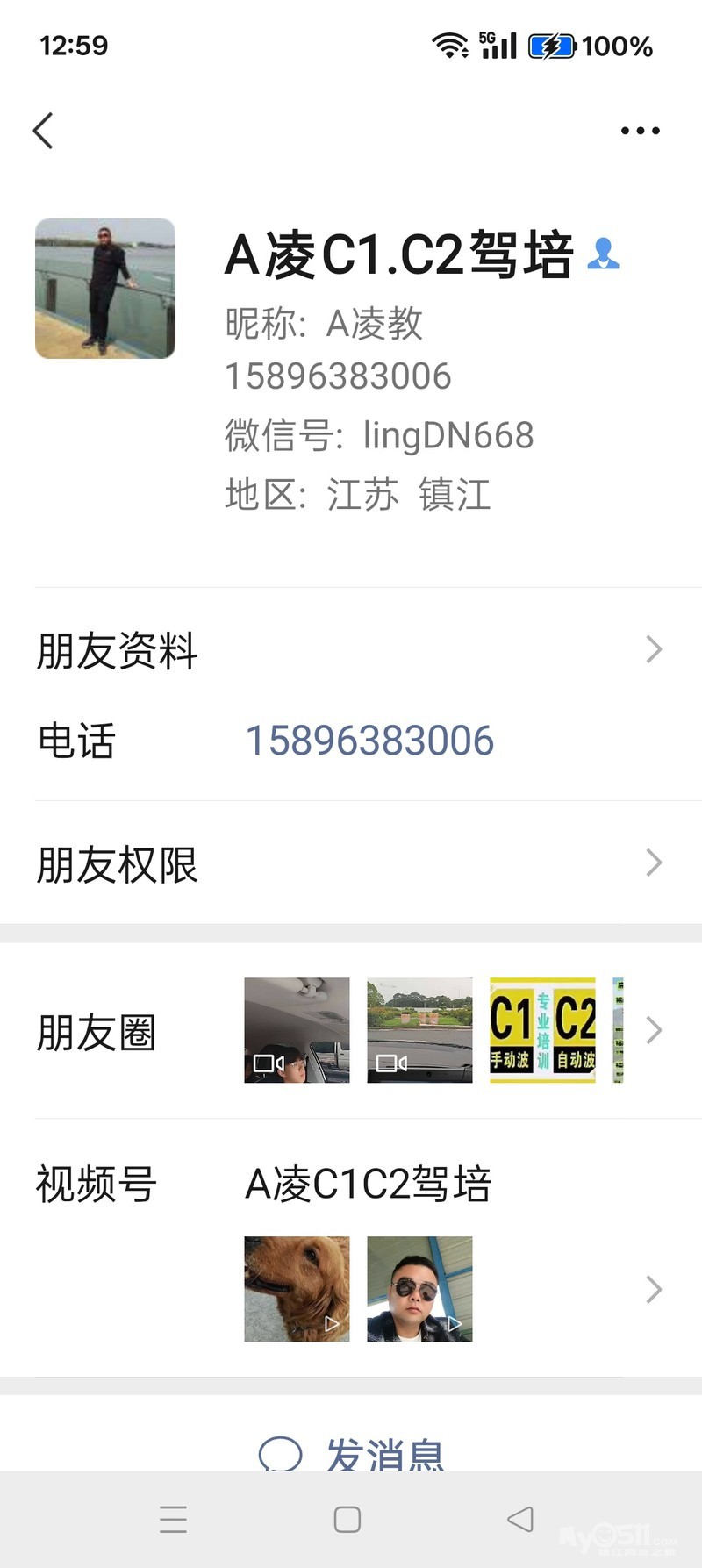Tap 发消息 to send a message
Screen dimensions: 702x1568
353,1453
